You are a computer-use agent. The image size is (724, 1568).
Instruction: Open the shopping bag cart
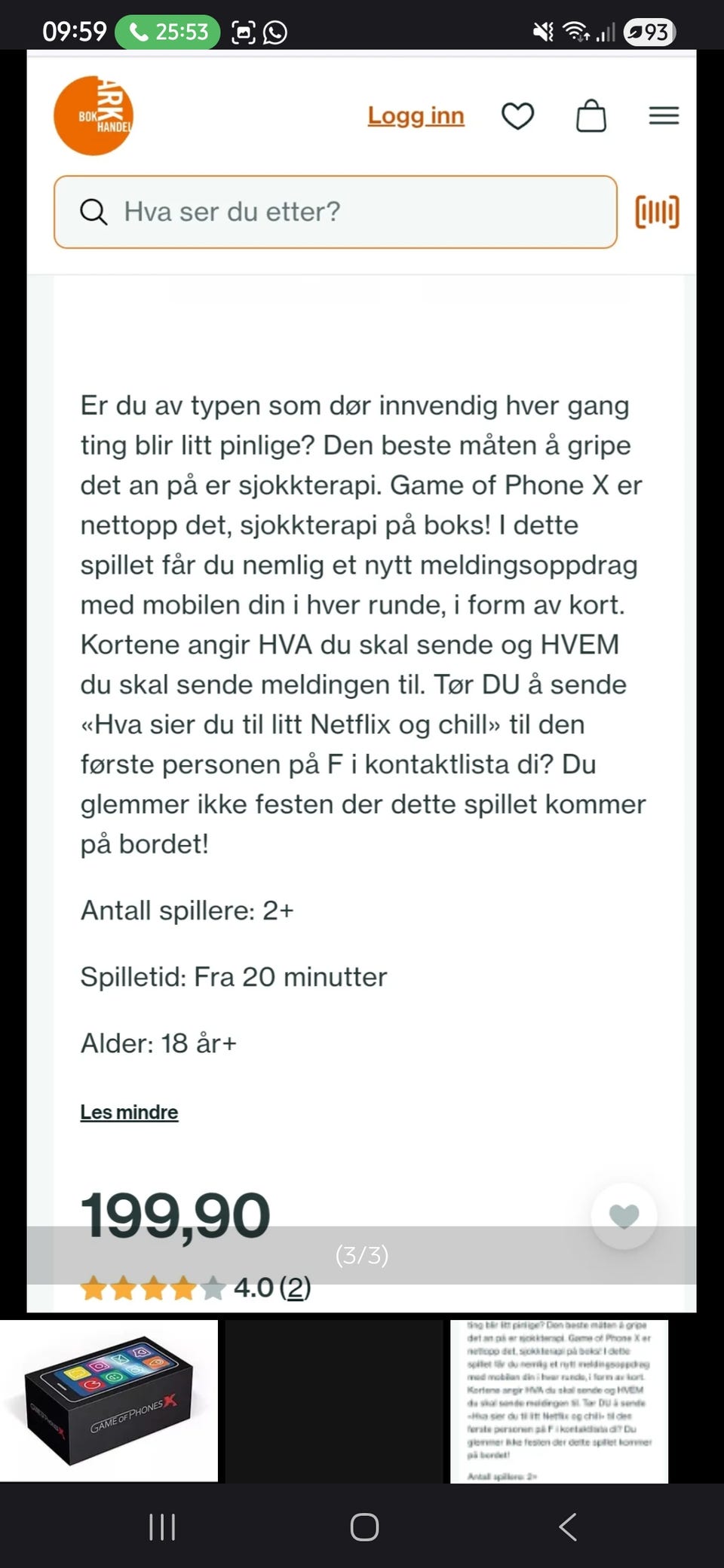(x=592, y=116)
